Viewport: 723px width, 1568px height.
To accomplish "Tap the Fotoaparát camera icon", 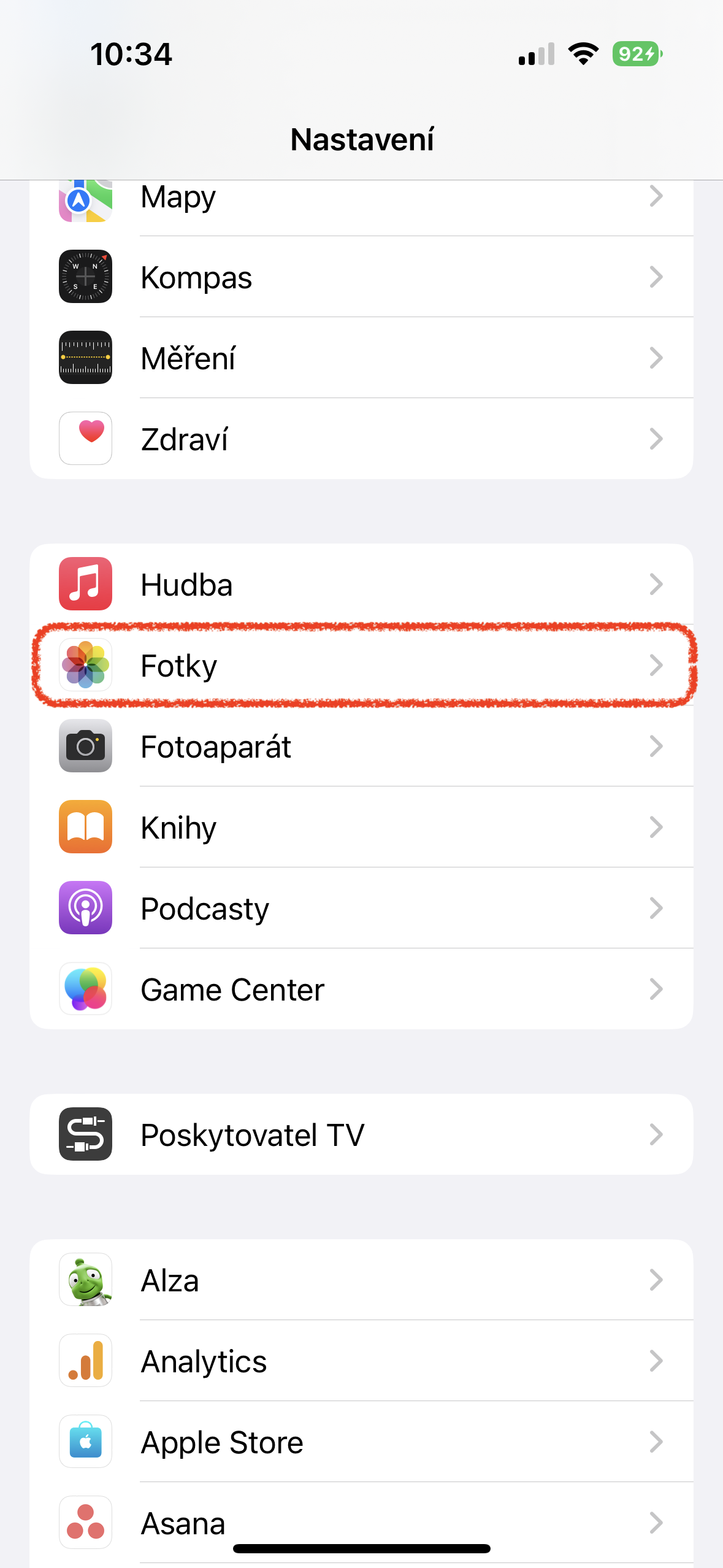I will click(x=85, y=746).
